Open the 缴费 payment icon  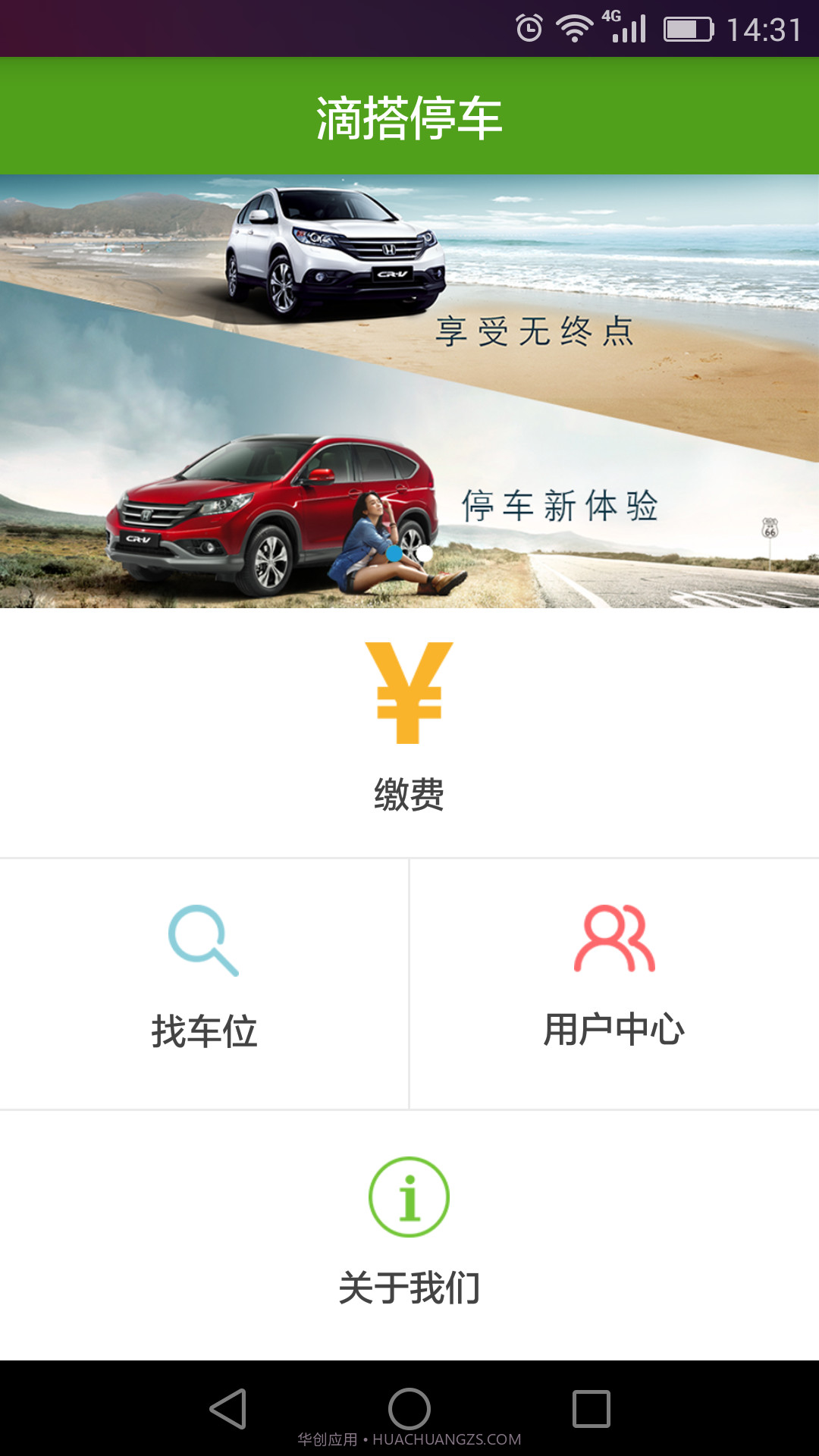coord(409,694)
